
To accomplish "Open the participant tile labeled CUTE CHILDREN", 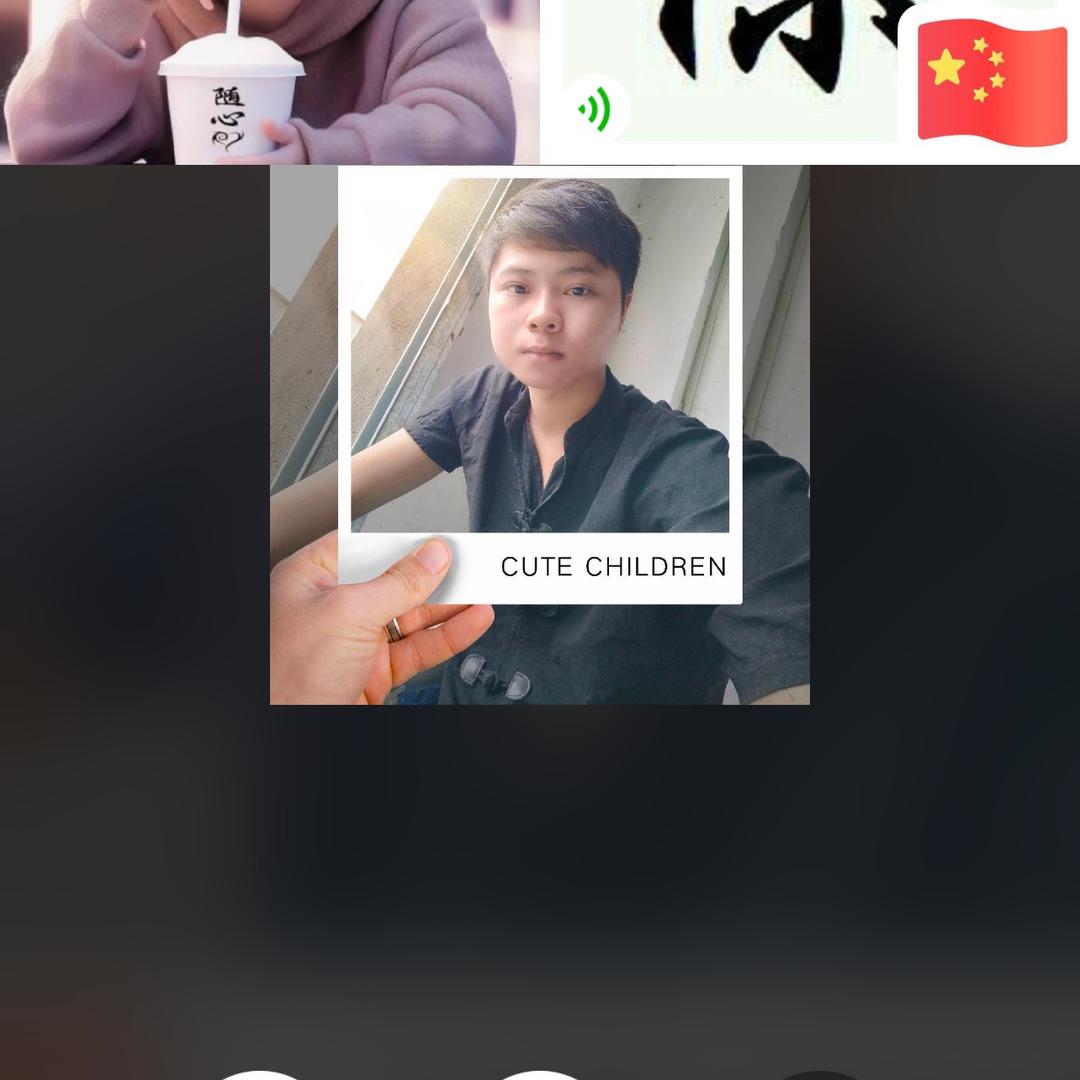I will (x=540, y=435).
